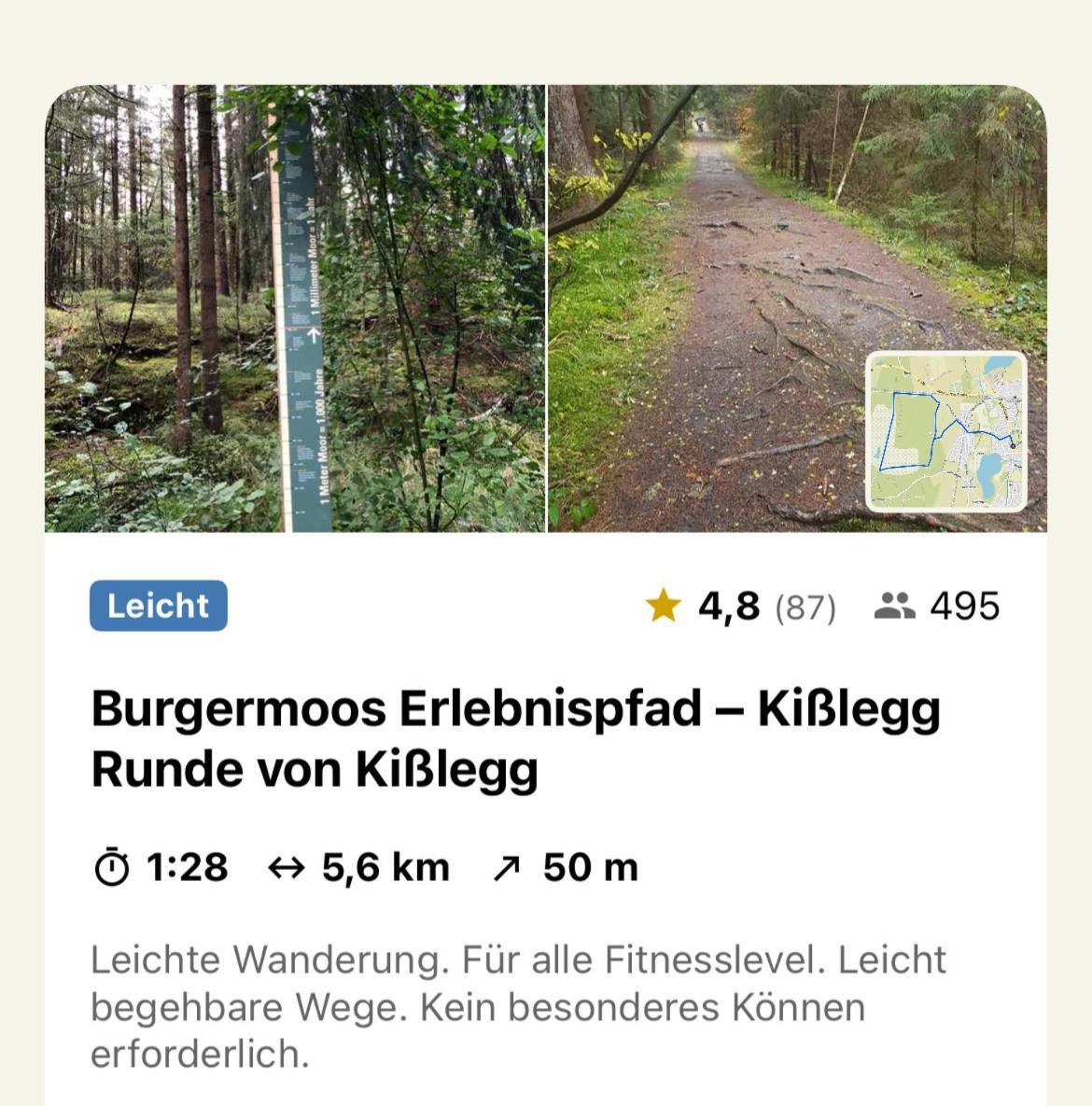The width and height of the screenshot is (1092, 1106).
Task: View the forest signpost photo
Action: pos(295,308)
